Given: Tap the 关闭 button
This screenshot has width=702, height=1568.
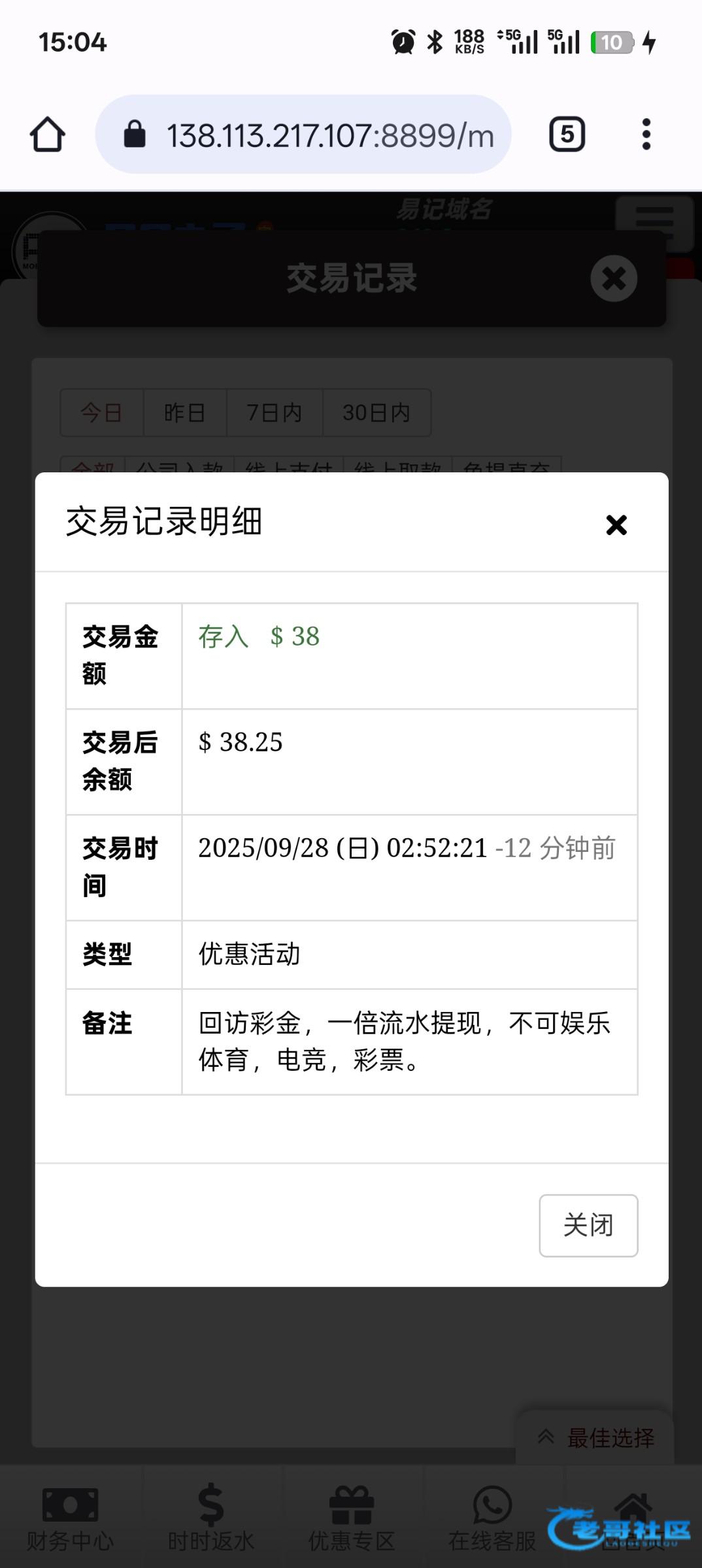Looking at the screenshot, I should [x=588, y=1226].
